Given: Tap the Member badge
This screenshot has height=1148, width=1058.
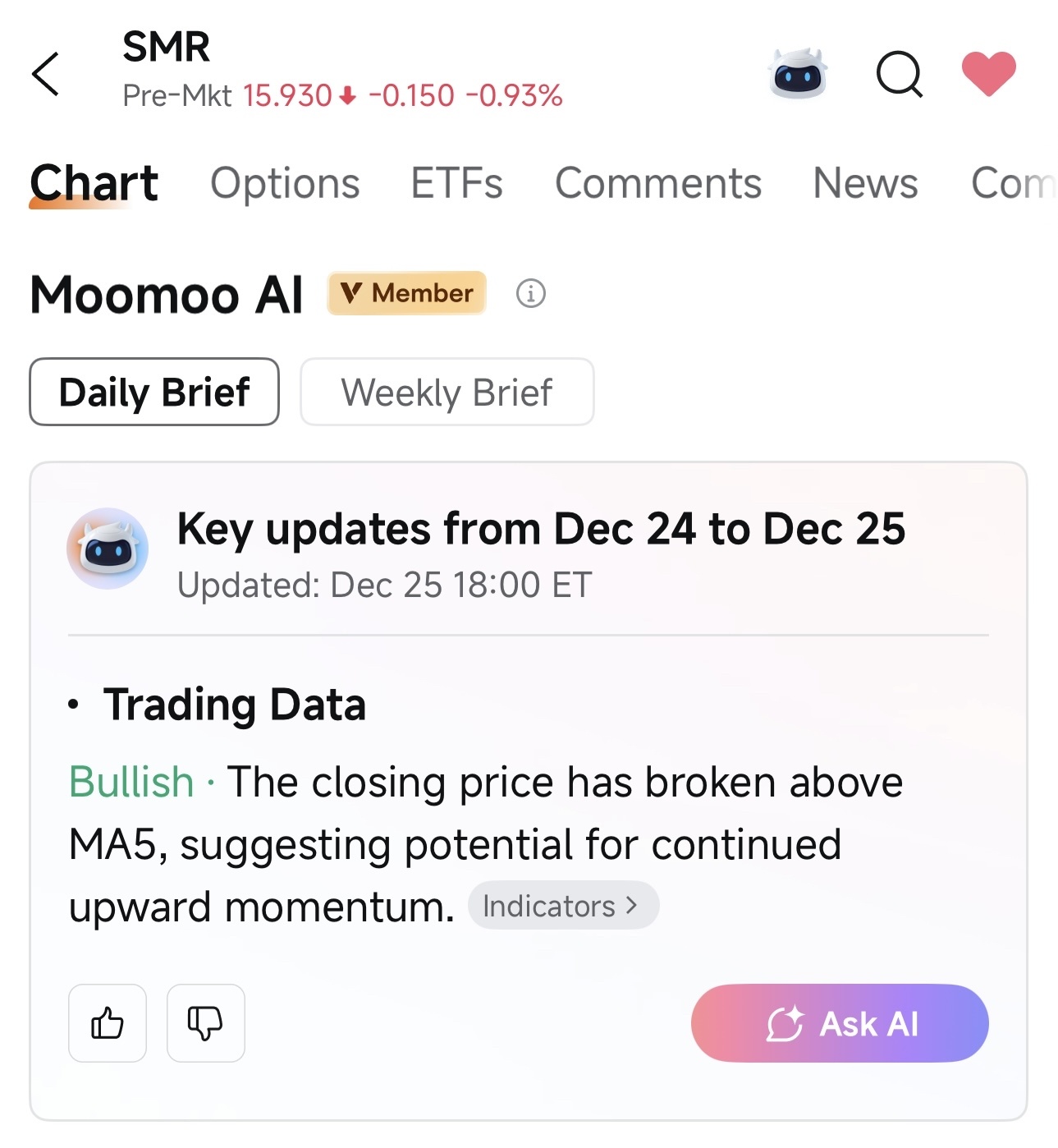Looking at the screenshot, I should 407,293.
